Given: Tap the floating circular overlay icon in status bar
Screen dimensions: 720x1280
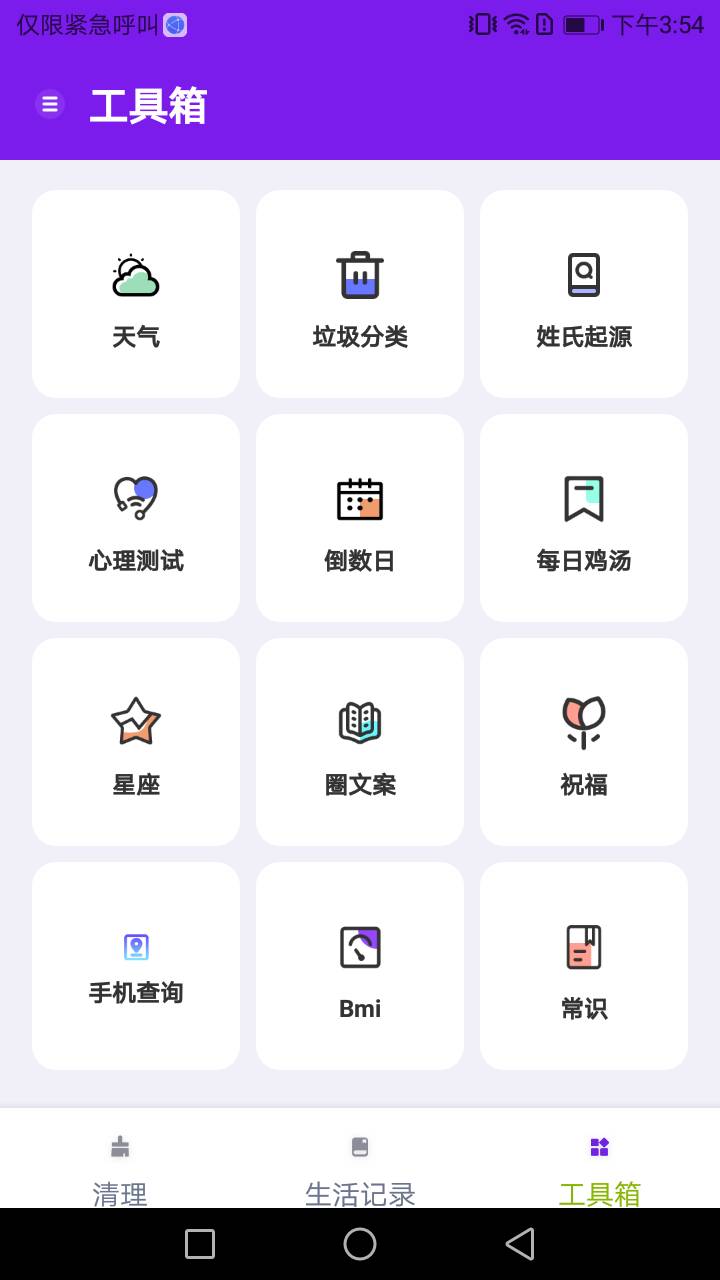Looking at the screenshot, I should [175, 23].
